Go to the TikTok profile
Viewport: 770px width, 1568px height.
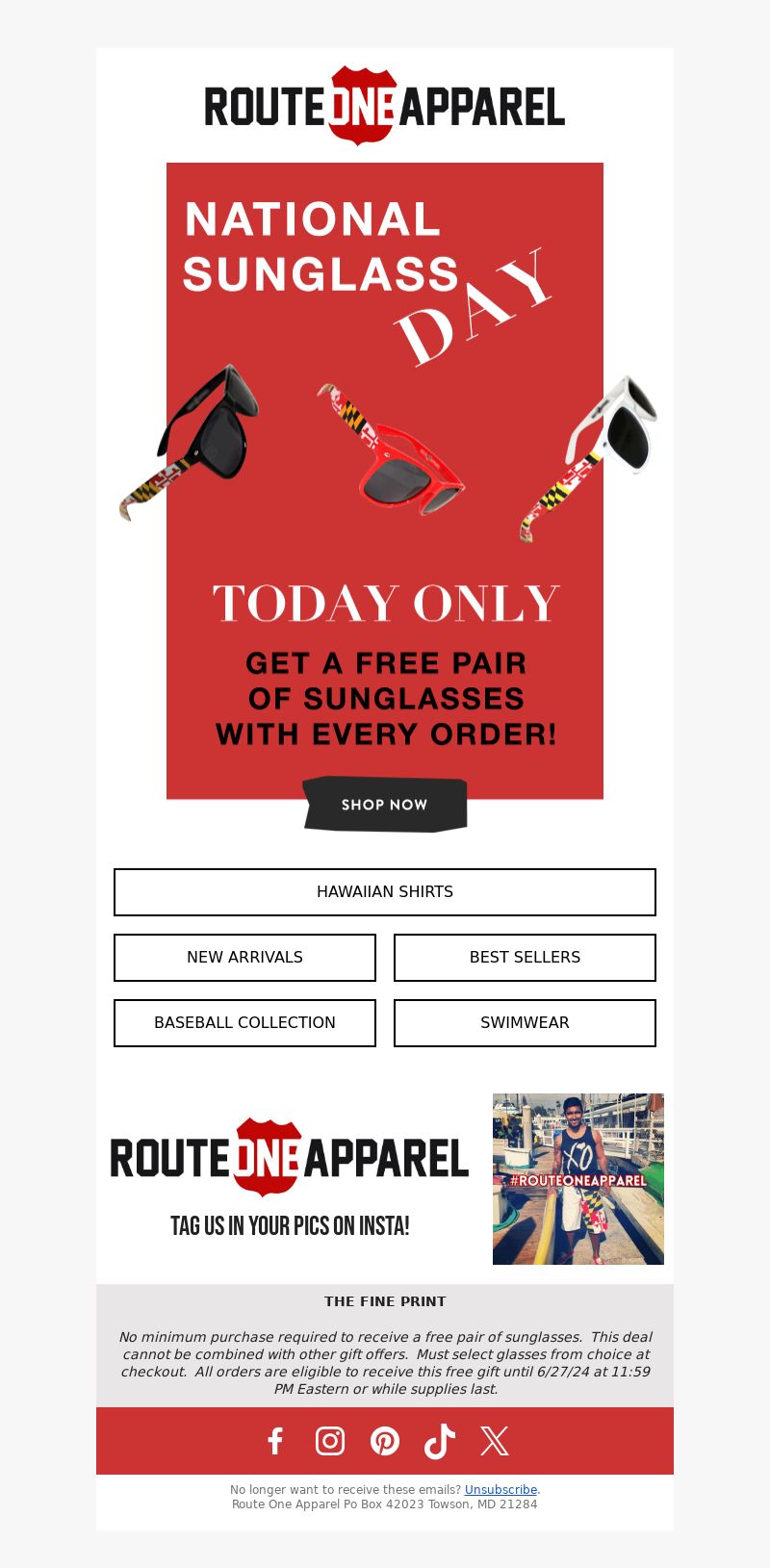[440, 1441]
